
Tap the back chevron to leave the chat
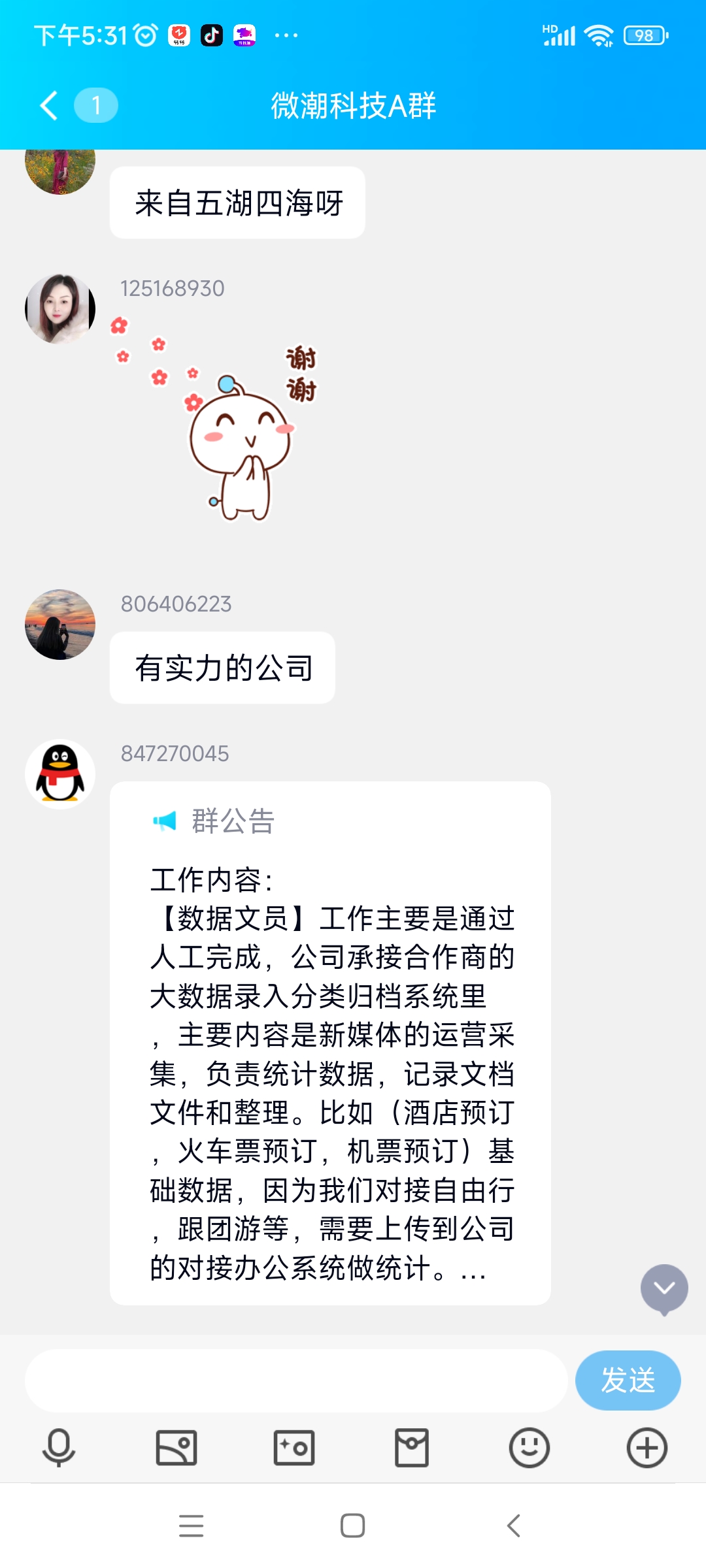tap(47, 106)
